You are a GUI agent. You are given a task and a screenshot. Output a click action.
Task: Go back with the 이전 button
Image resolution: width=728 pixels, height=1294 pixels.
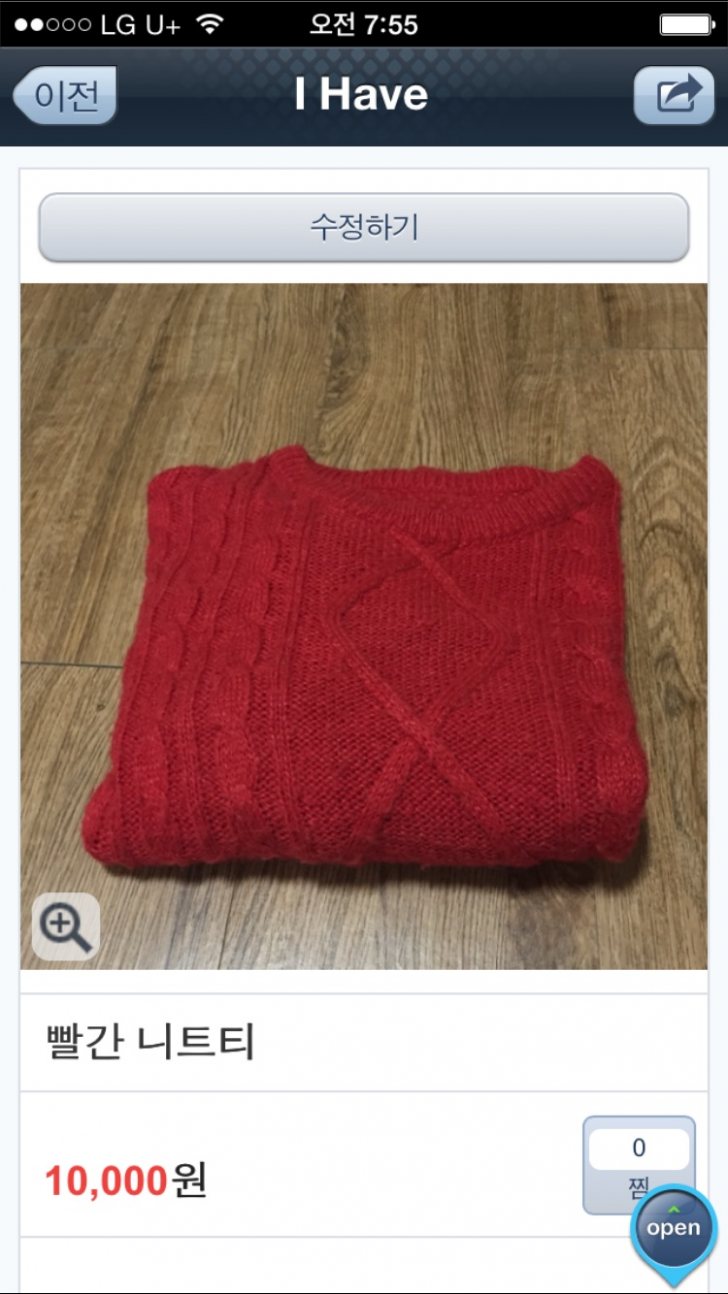(66, 96)
